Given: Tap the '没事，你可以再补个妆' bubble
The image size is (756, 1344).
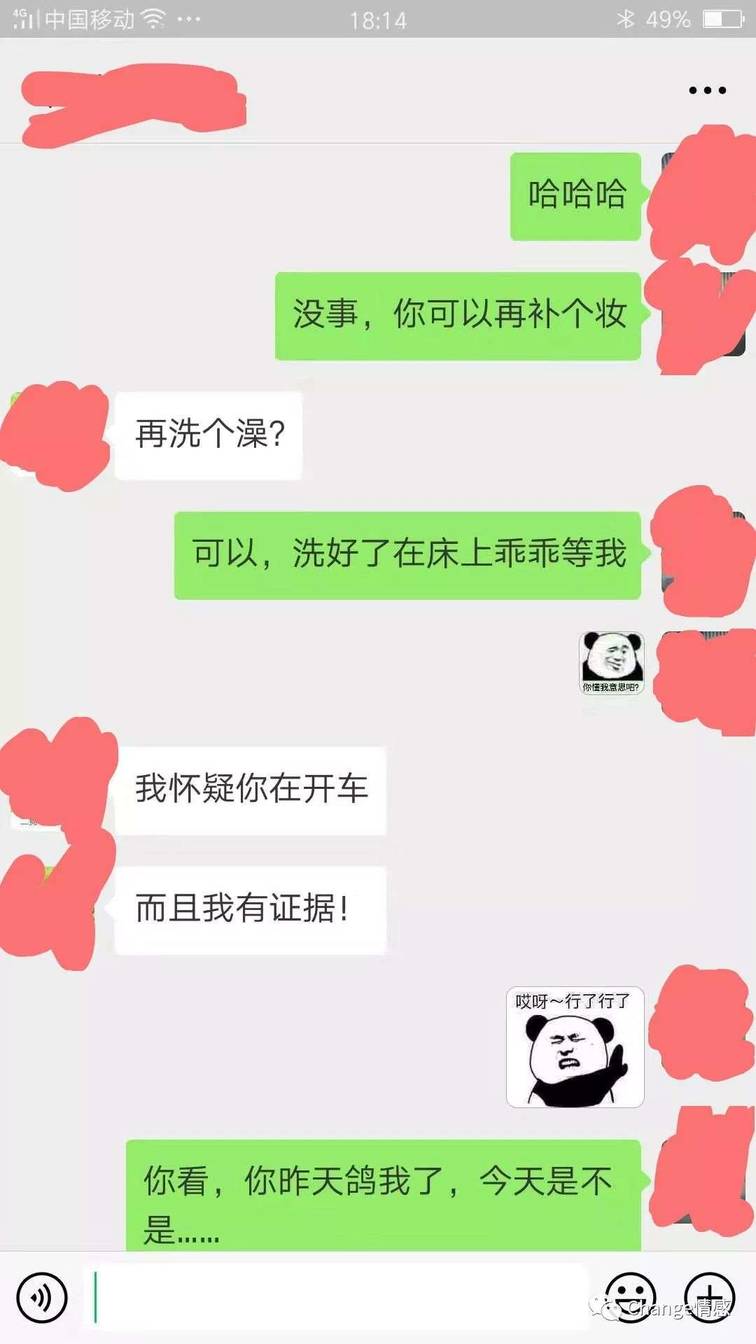Looking at the screenshot, I should 456,318.
